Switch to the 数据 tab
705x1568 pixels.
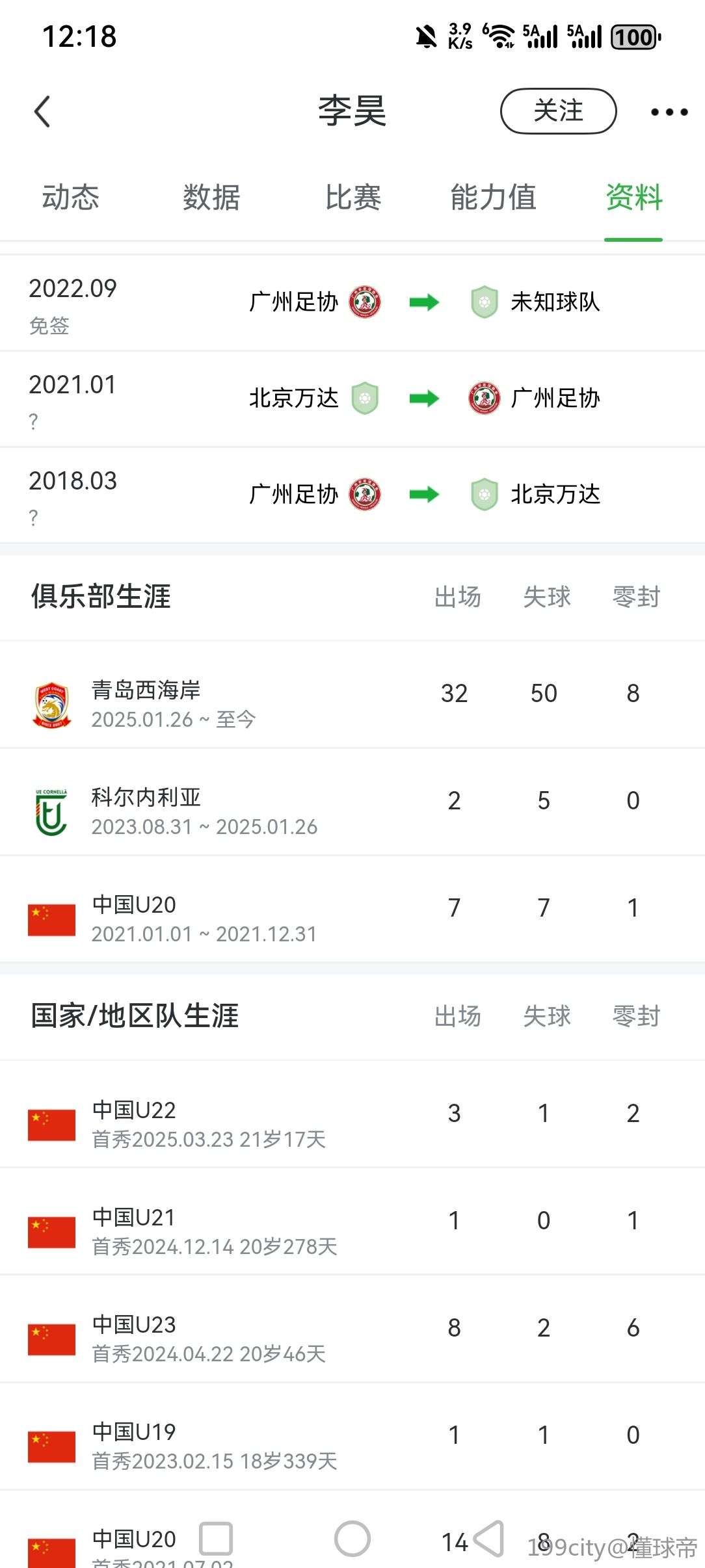tap(211, 198)
